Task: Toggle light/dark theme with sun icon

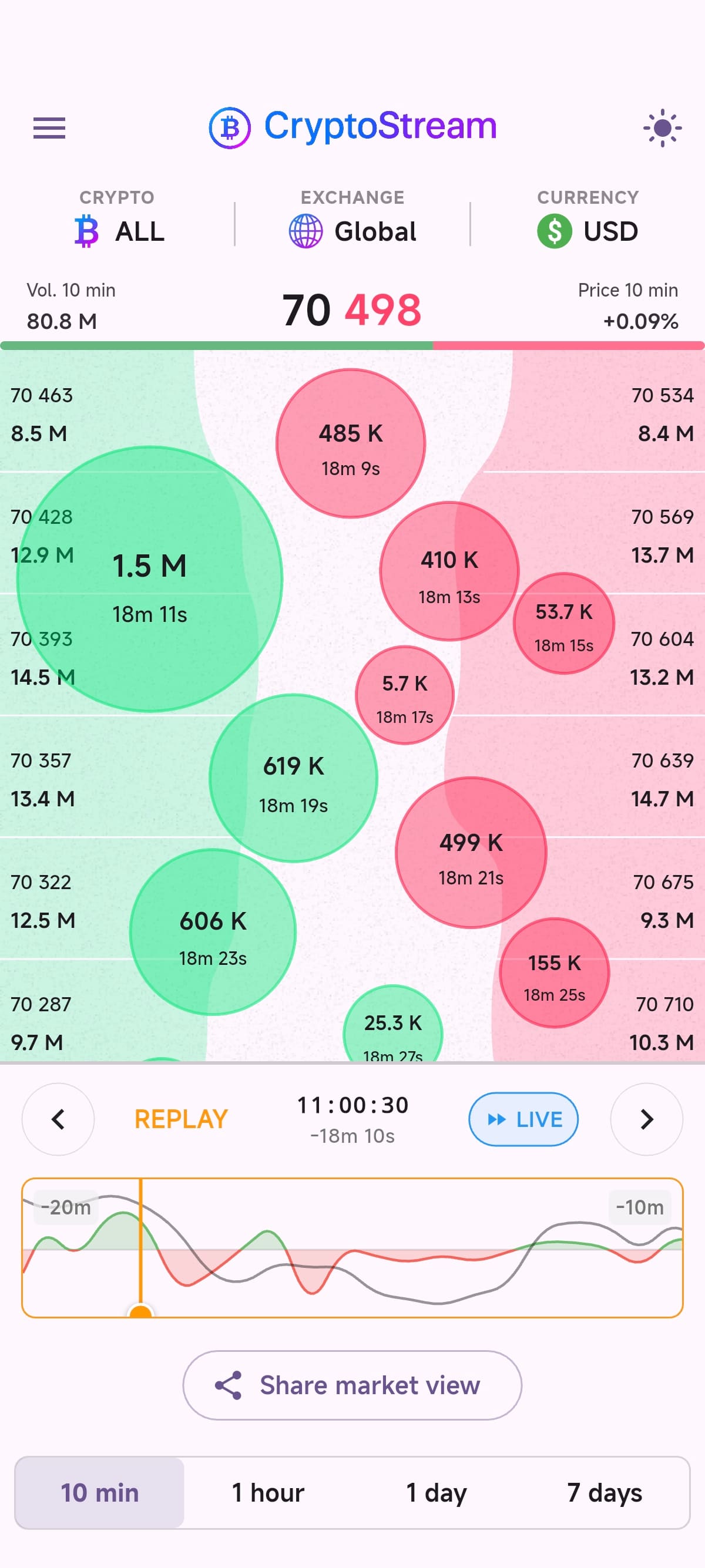Action: point(661,127)
